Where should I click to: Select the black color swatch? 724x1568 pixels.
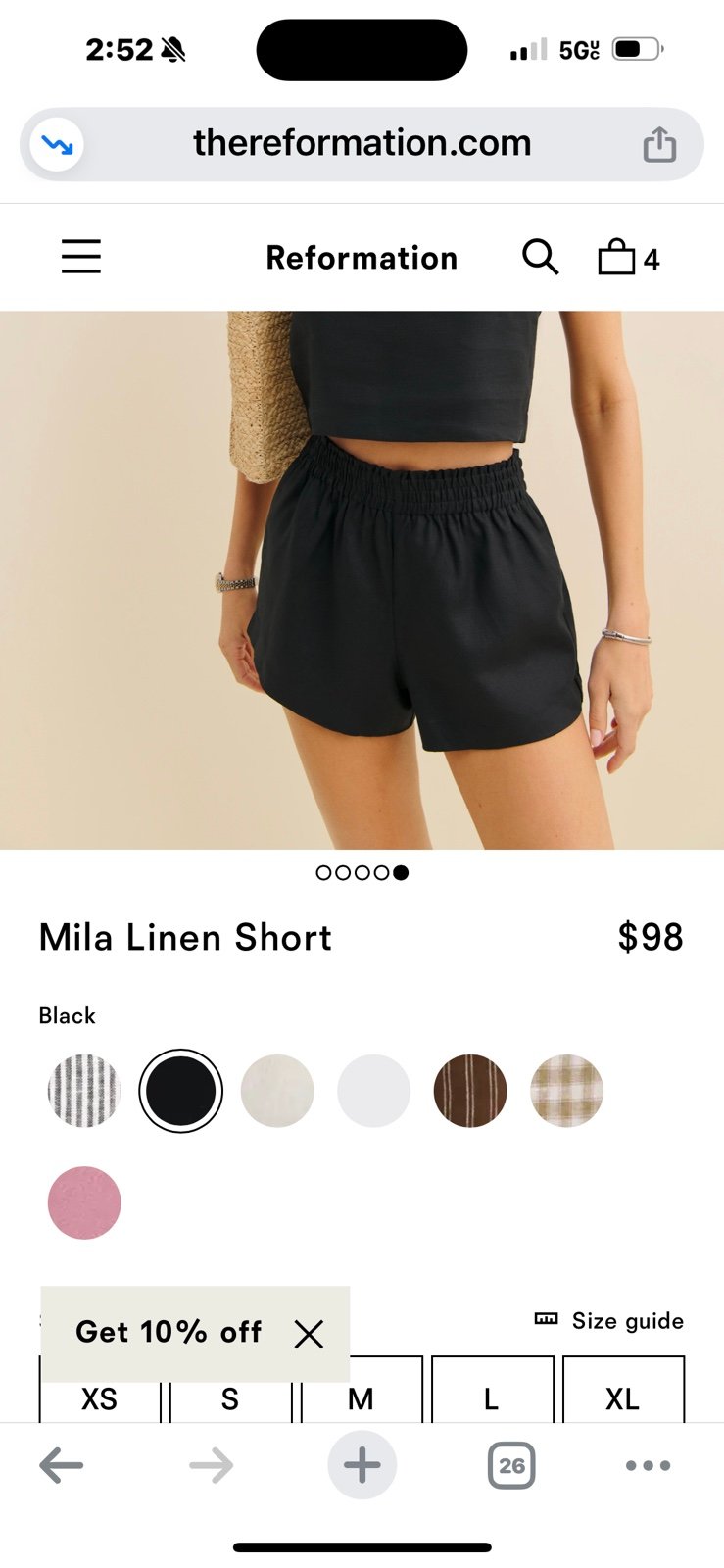(x=180, y=1091)
